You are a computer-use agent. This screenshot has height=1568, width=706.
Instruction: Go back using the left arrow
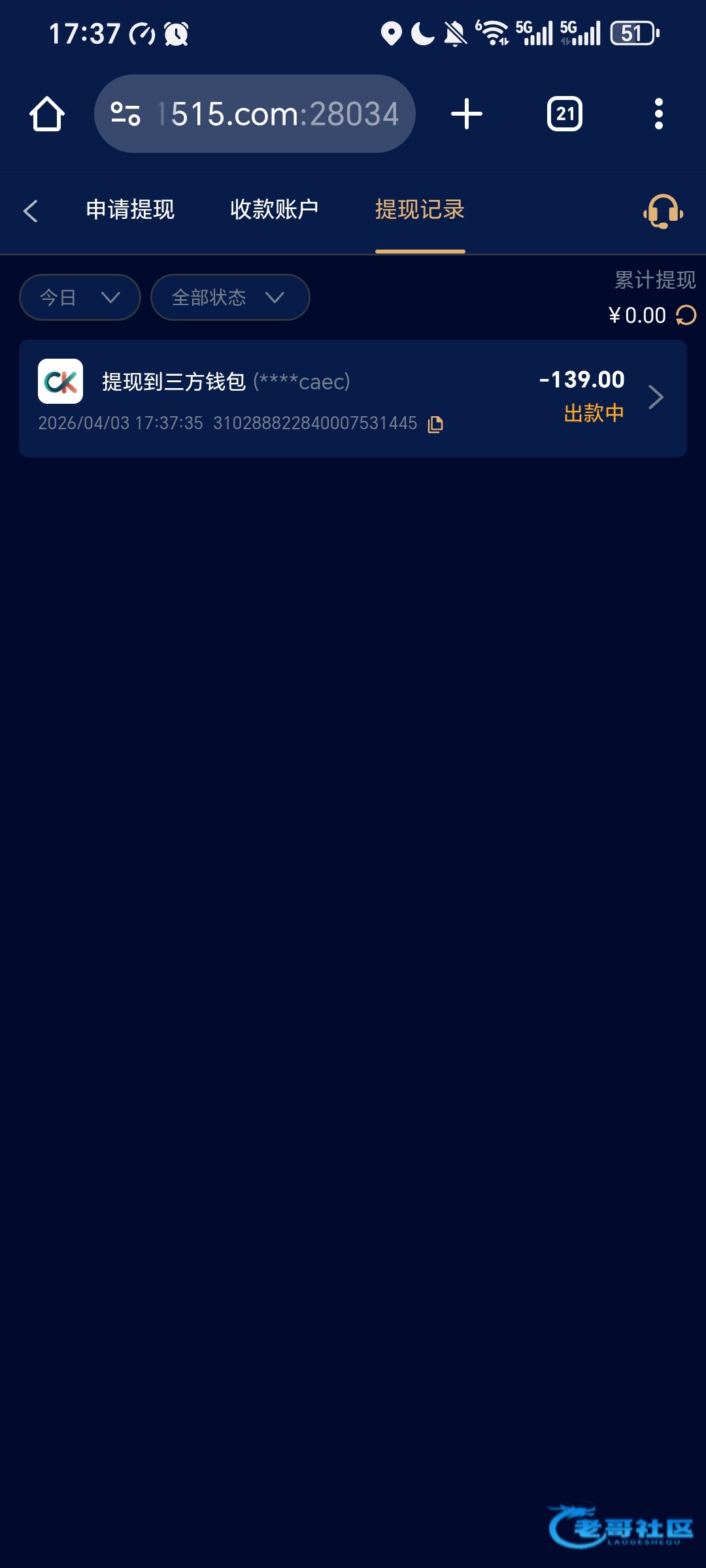30,210
